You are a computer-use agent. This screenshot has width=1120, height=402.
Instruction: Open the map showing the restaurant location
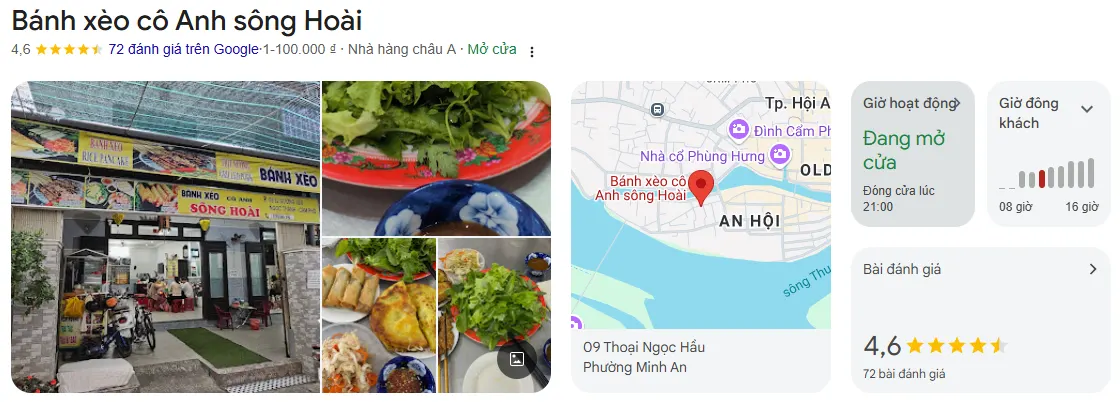700,205
